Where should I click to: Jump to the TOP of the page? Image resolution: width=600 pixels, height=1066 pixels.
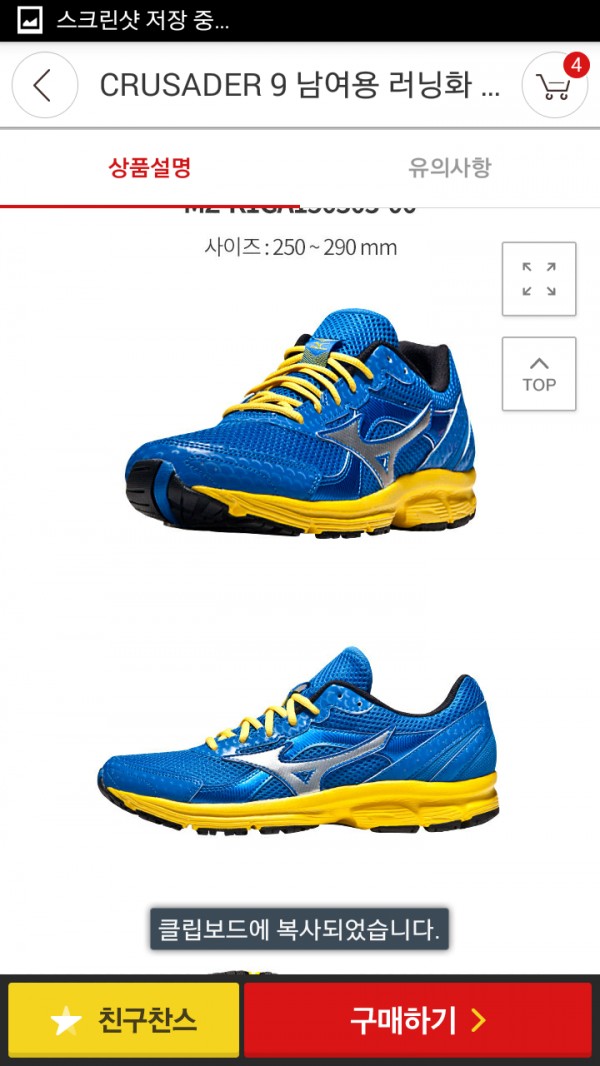(x=539, y=374)
